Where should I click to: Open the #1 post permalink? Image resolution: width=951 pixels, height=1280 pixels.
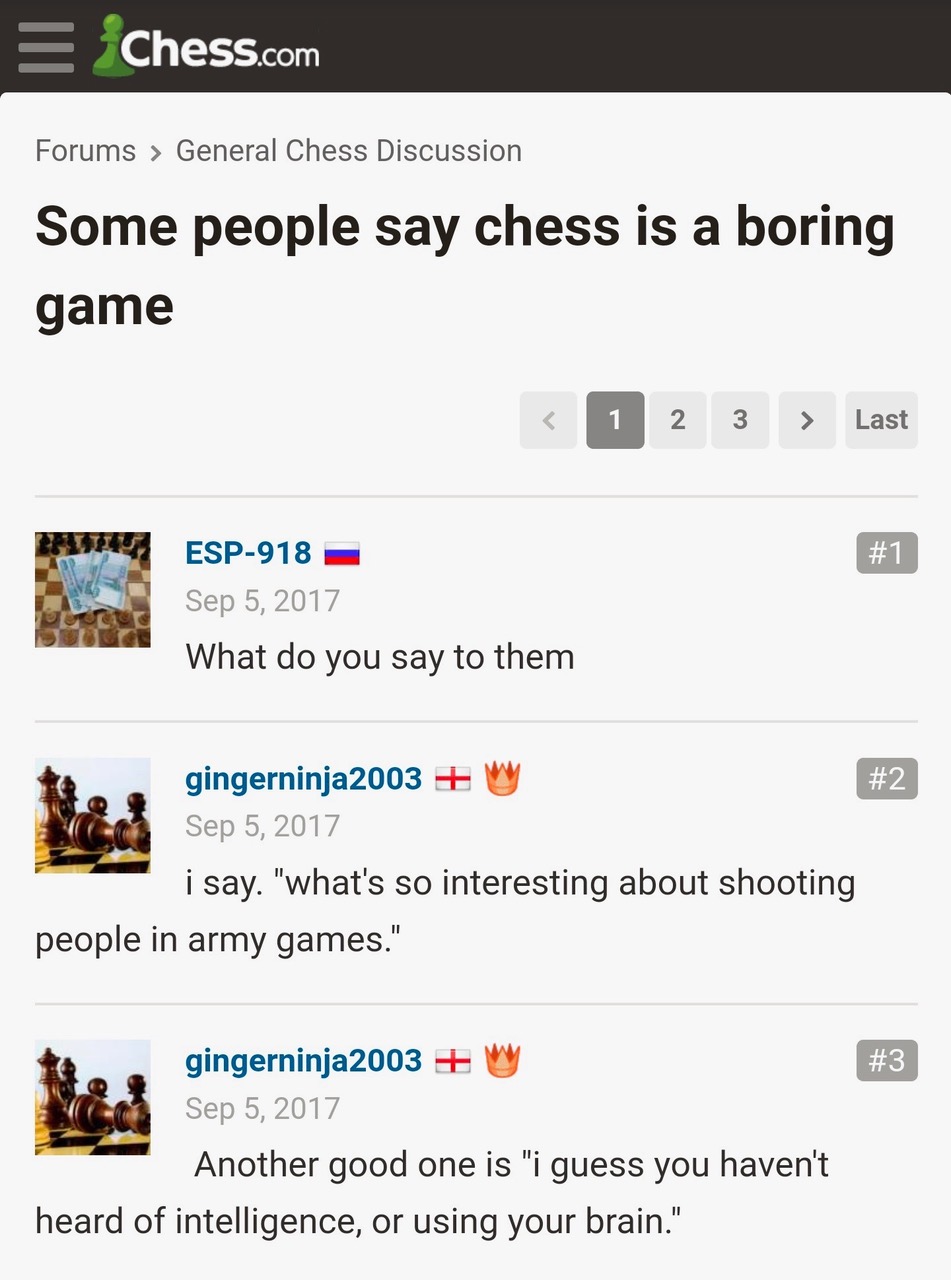pos(886,553)
